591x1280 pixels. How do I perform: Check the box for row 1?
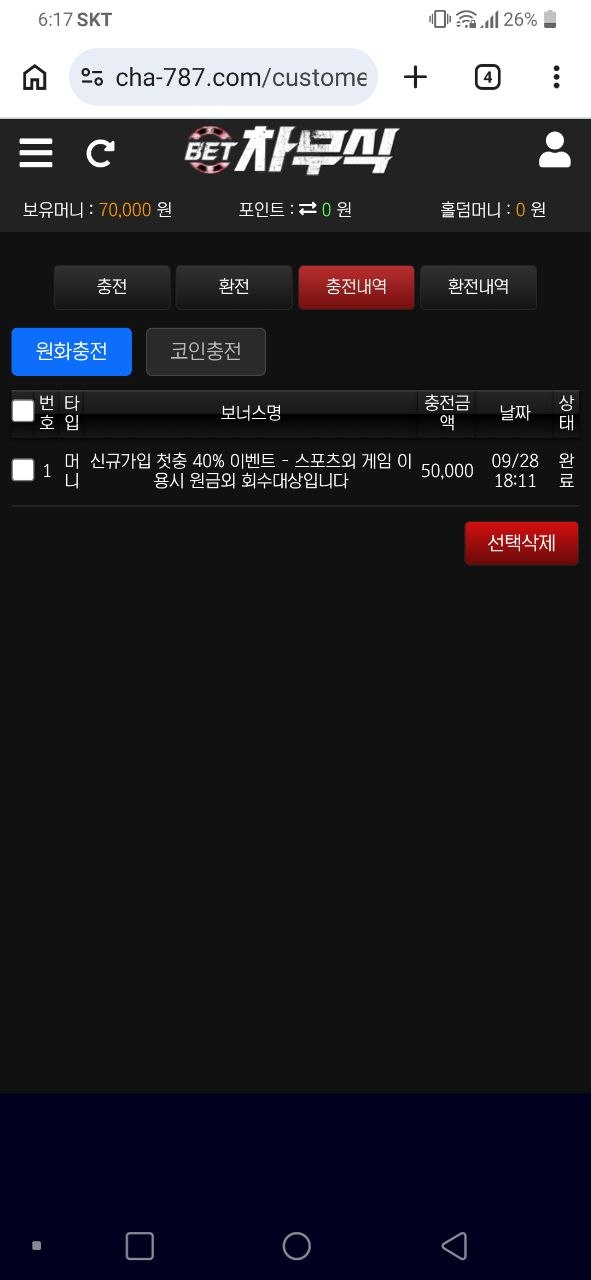(x=23, y=470)
